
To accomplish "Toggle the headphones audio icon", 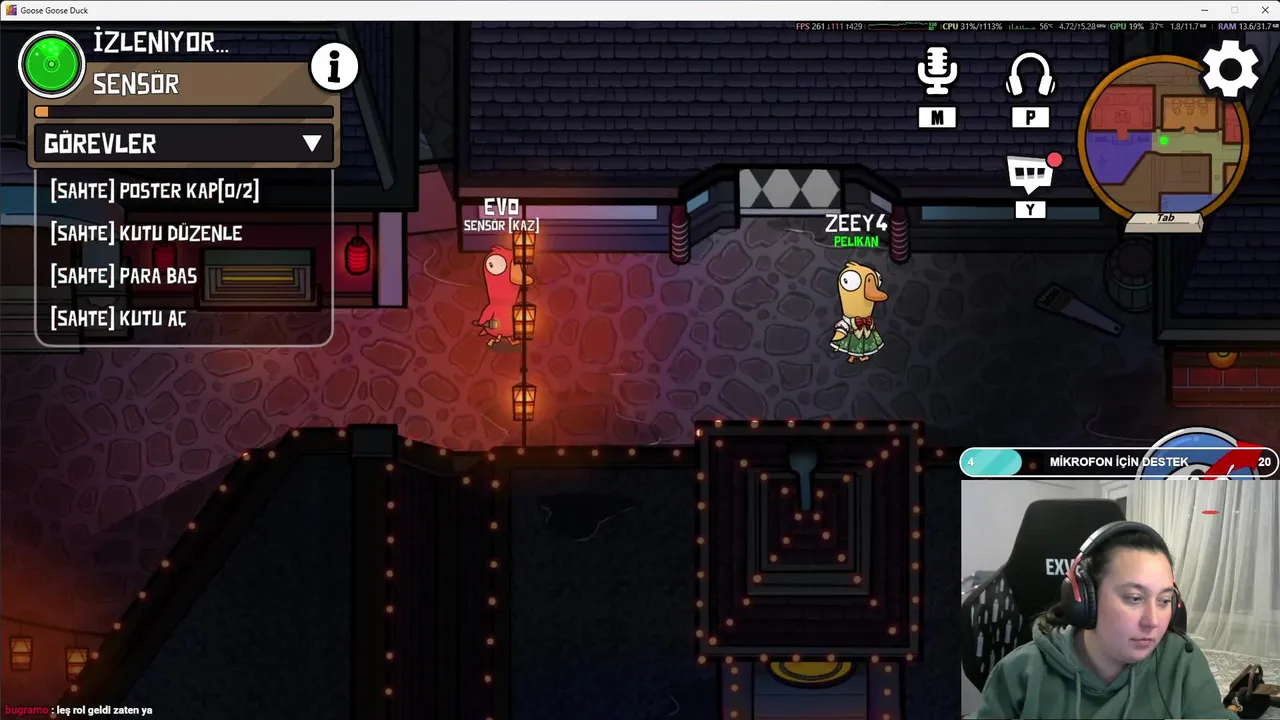I will pyautogui.click(x=1030, y=75).
